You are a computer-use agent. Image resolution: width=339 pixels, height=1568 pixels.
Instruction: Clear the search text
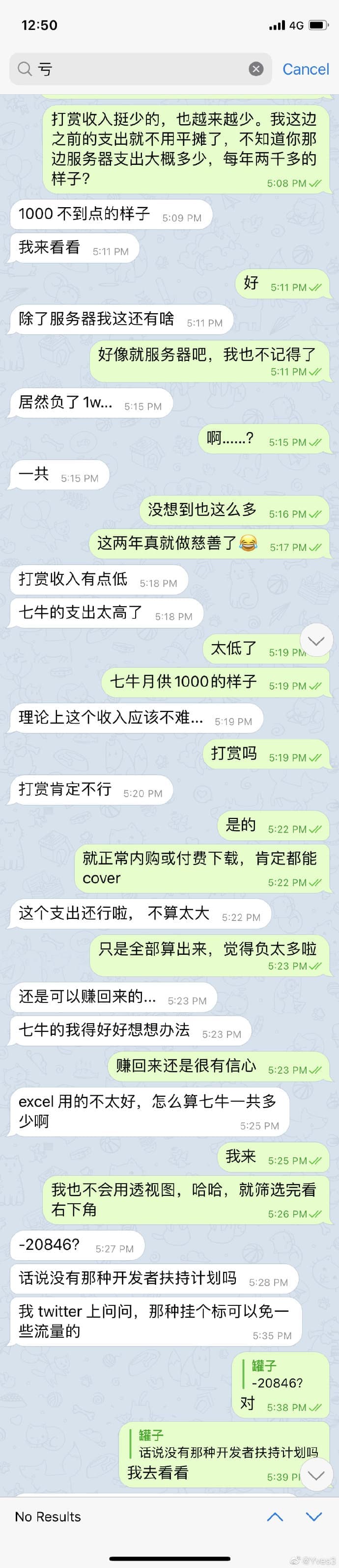point(256,69)
